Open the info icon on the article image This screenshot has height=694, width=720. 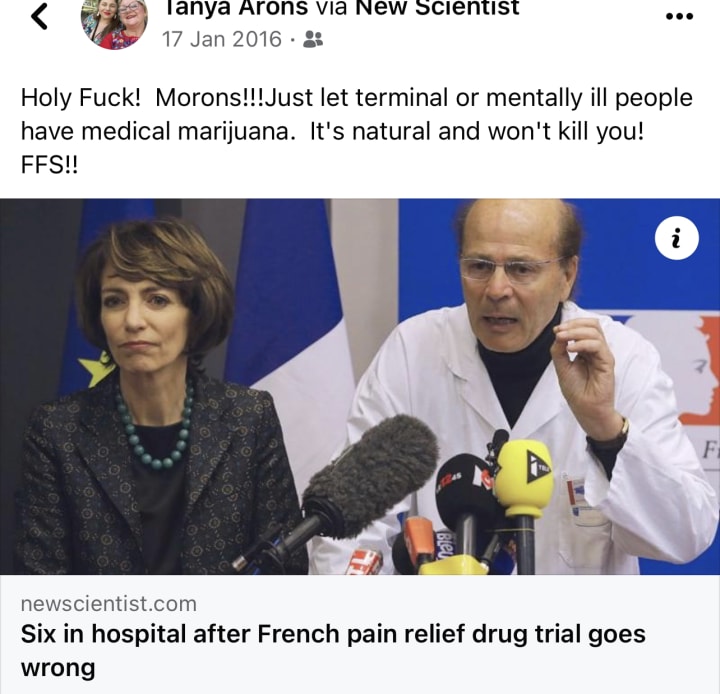[x=677, y=239]
